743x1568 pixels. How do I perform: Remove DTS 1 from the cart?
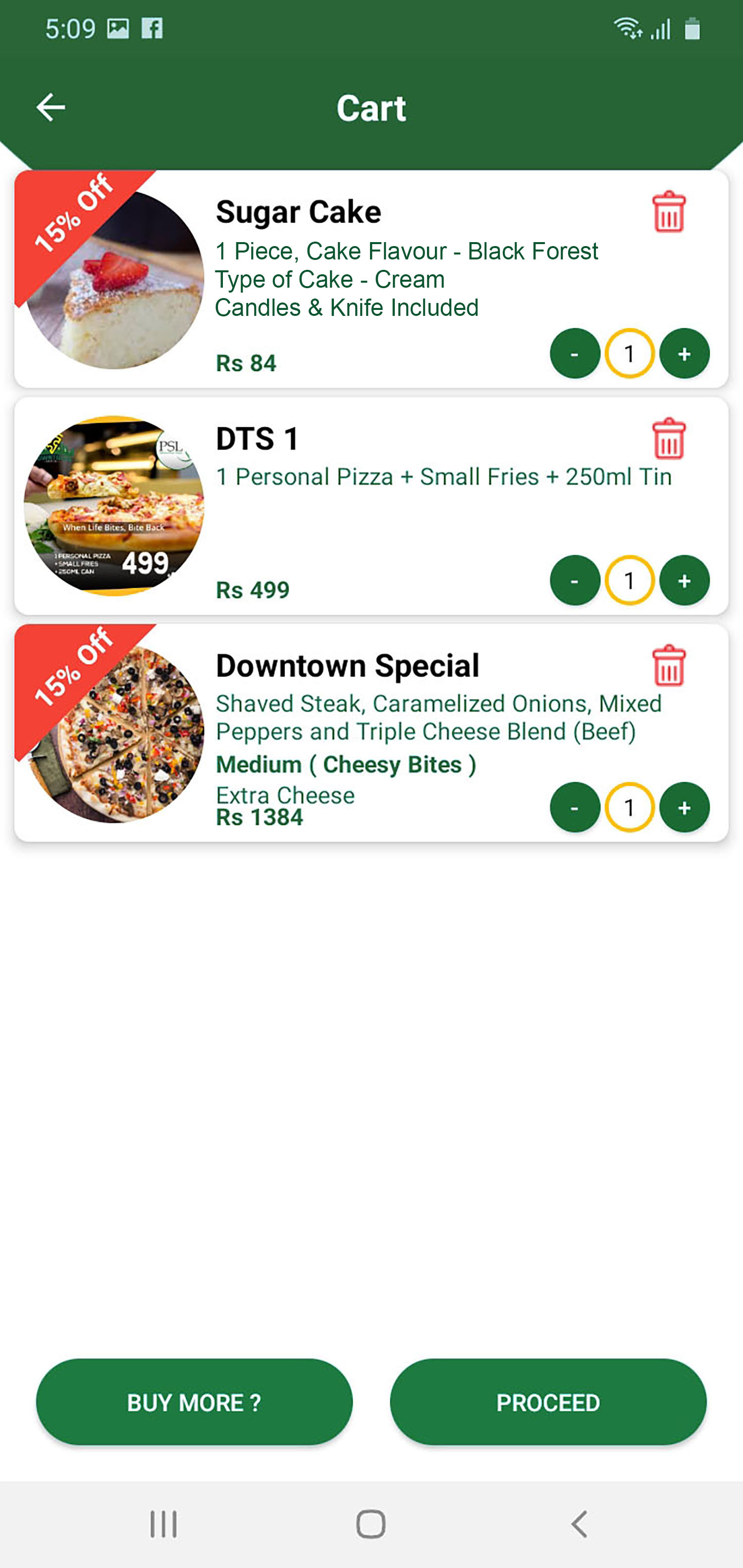(669, 438)
